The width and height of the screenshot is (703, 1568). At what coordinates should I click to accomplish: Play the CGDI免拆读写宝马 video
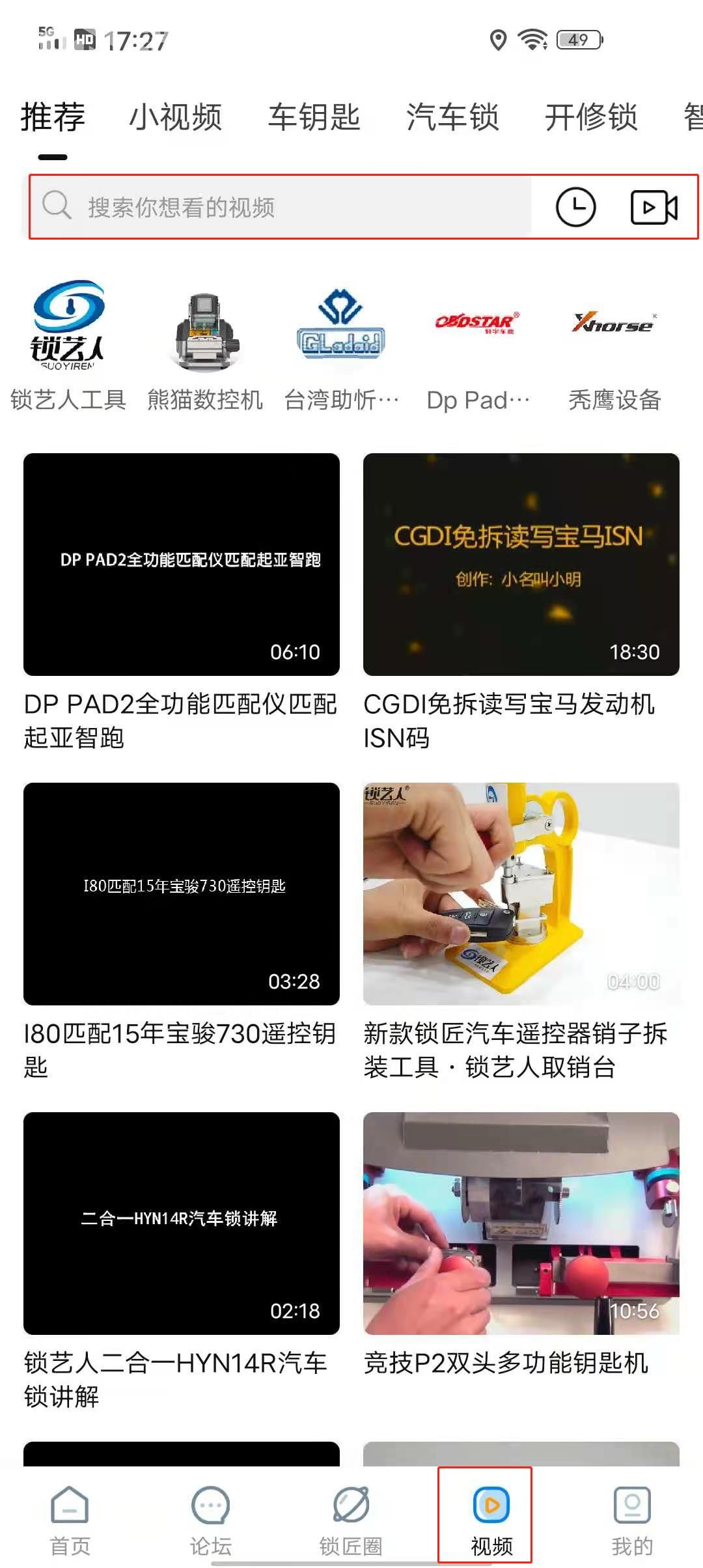(521, 564)
